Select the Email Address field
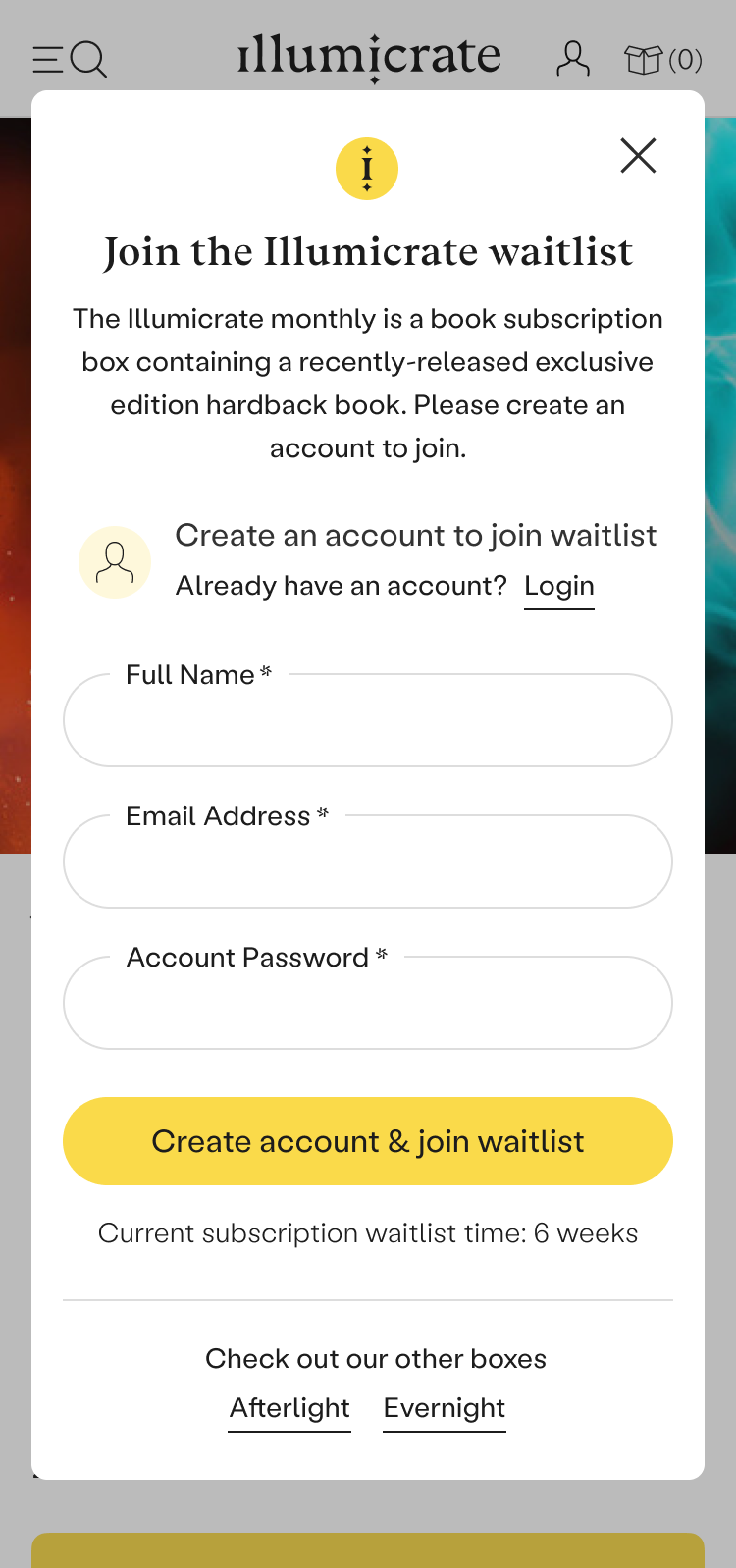This screenshot has height=1568, width=736. (367, 864)
